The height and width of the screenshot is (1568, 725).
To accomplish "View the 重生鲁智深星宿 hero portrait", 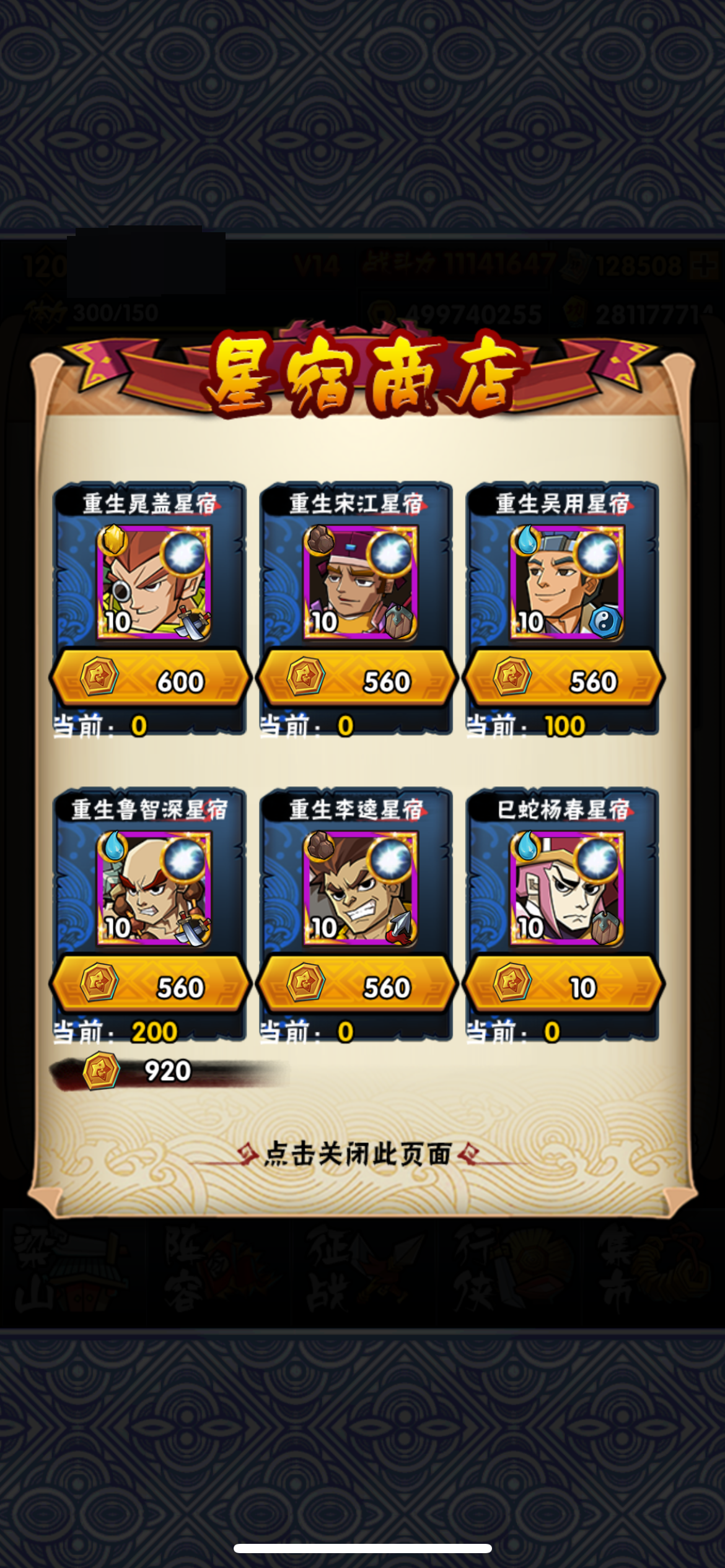I will [x=154, y=888].
